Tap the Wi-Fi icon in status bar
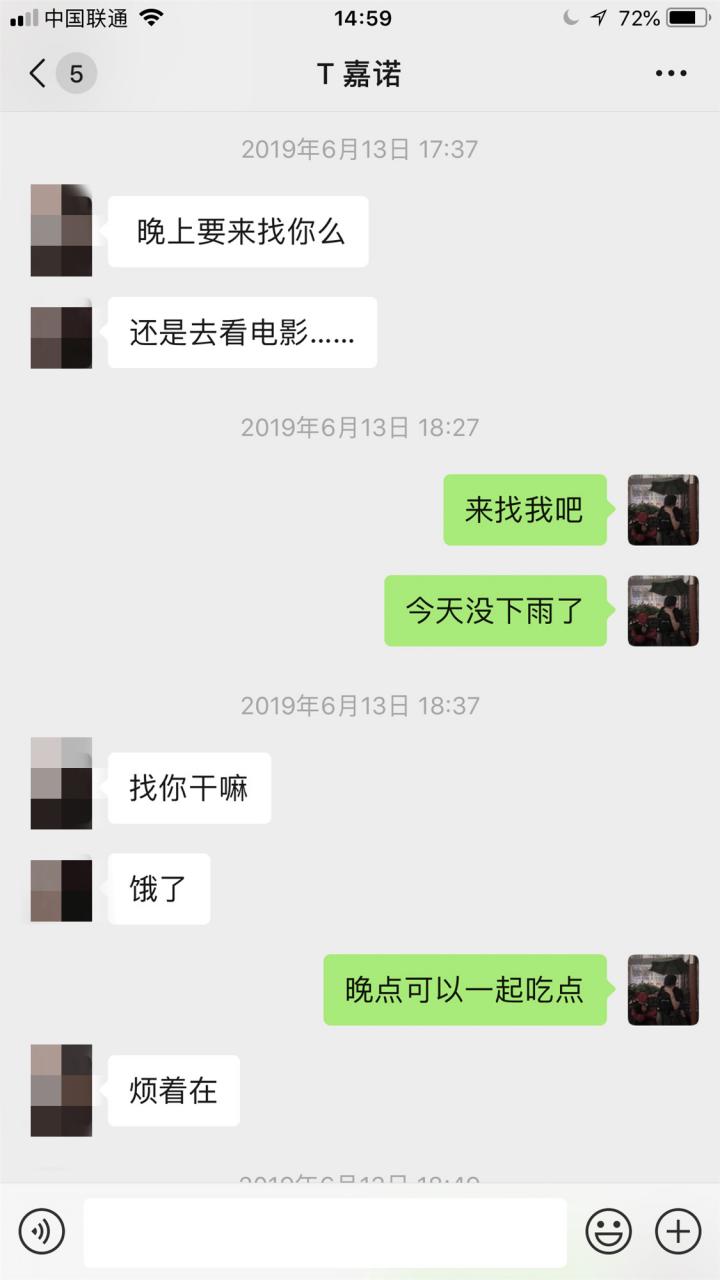This screenshot has height=1280, width=720. point(149,16)
